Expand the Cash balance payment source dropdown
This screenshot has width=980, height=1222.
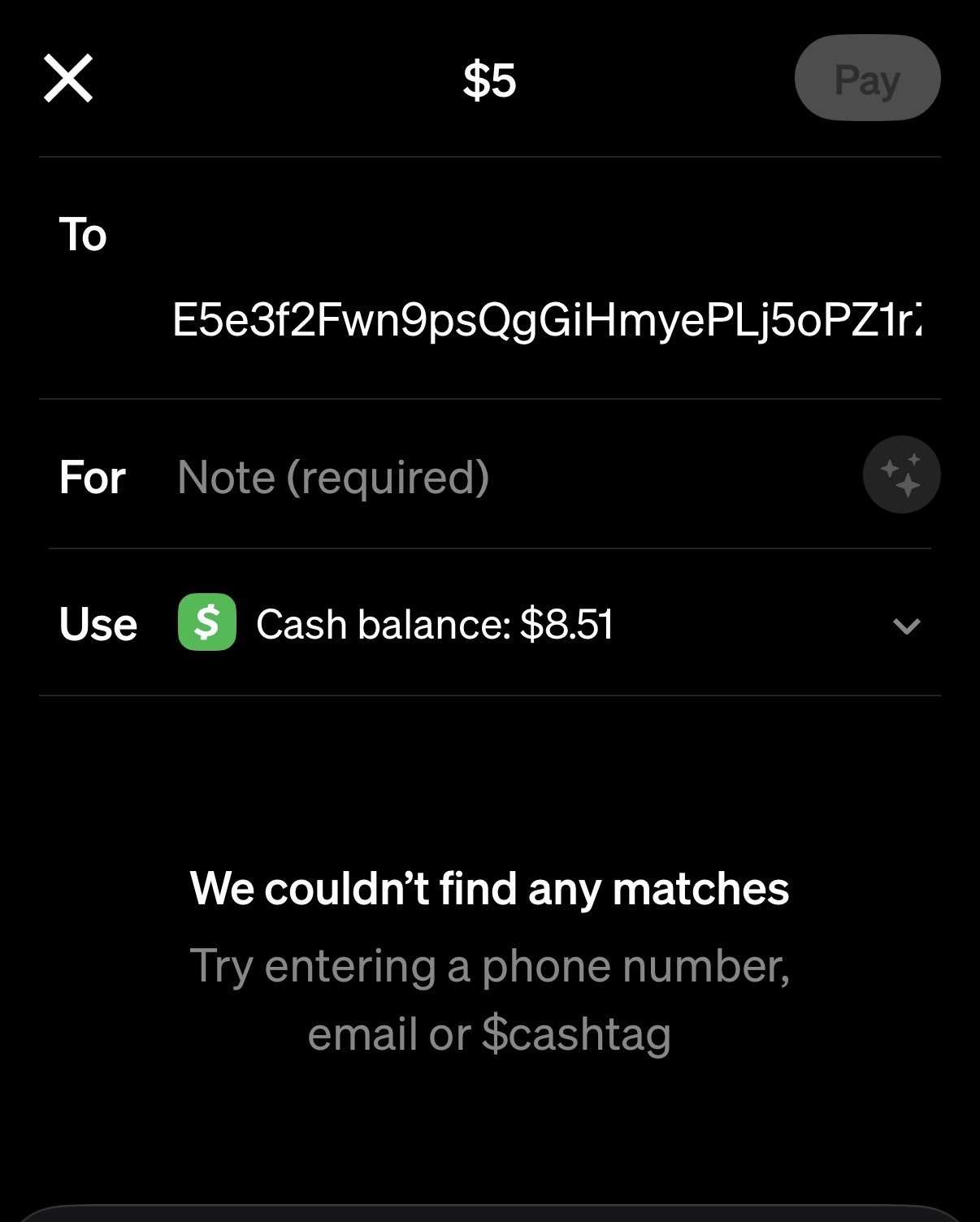pyautogui.click(x=906, y=625)
